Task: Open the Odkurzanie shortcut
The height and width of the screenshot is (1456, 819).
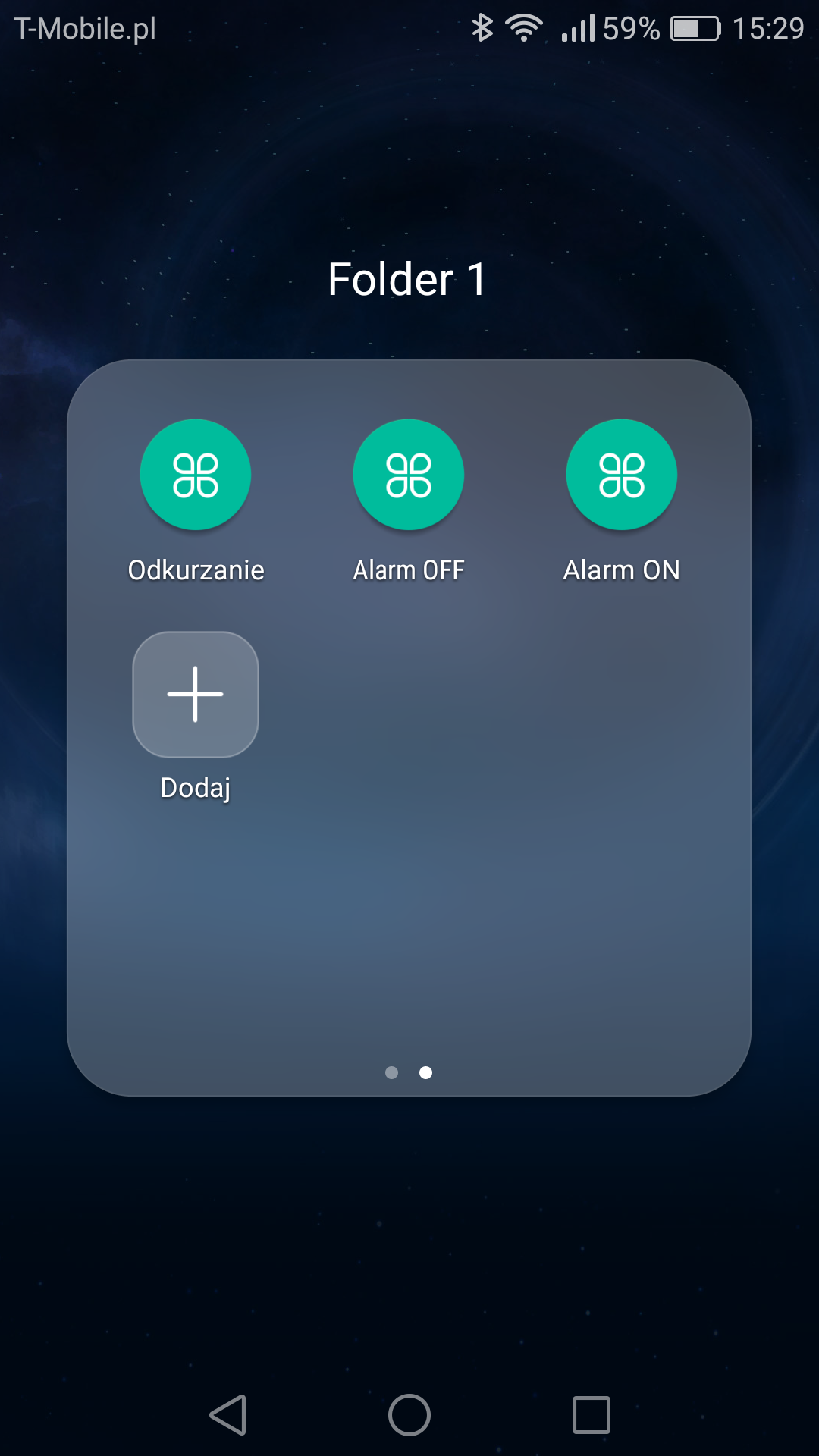Action: 196,475
